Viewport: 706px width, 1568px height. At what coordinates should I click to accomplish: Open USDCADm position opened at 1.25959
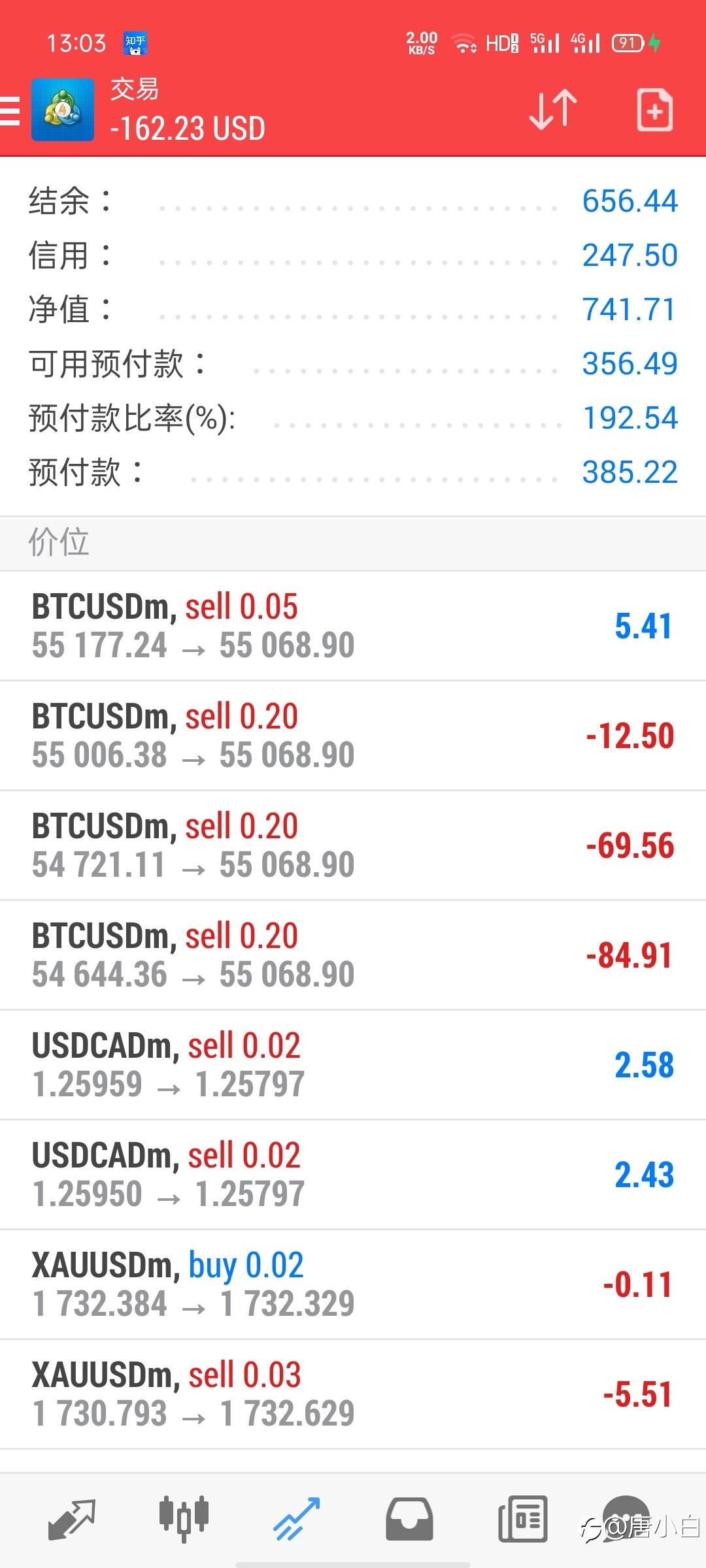353,1065
